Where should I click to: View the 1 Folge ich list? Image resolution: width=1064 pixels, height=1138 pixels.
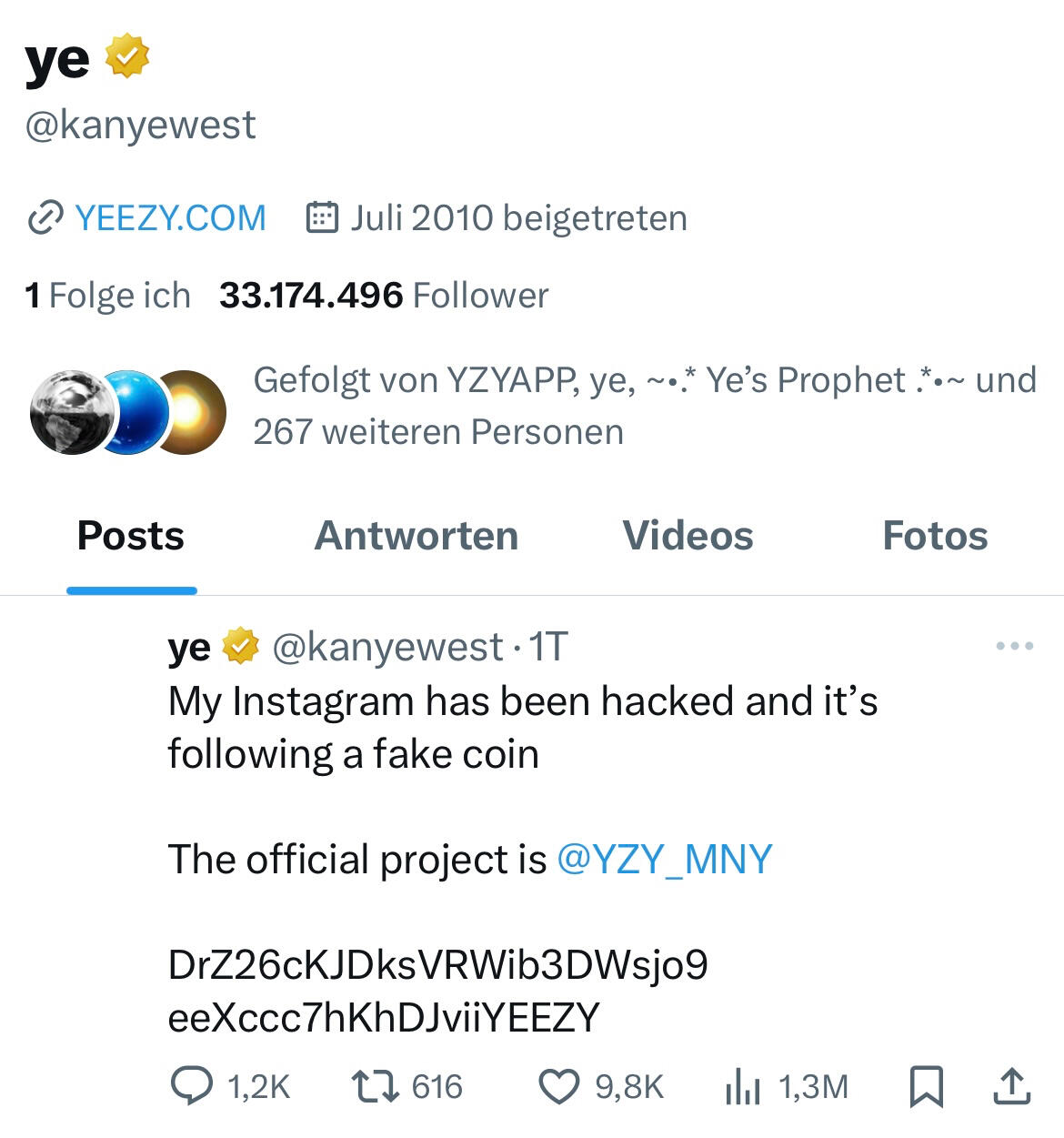click(107, 296)
